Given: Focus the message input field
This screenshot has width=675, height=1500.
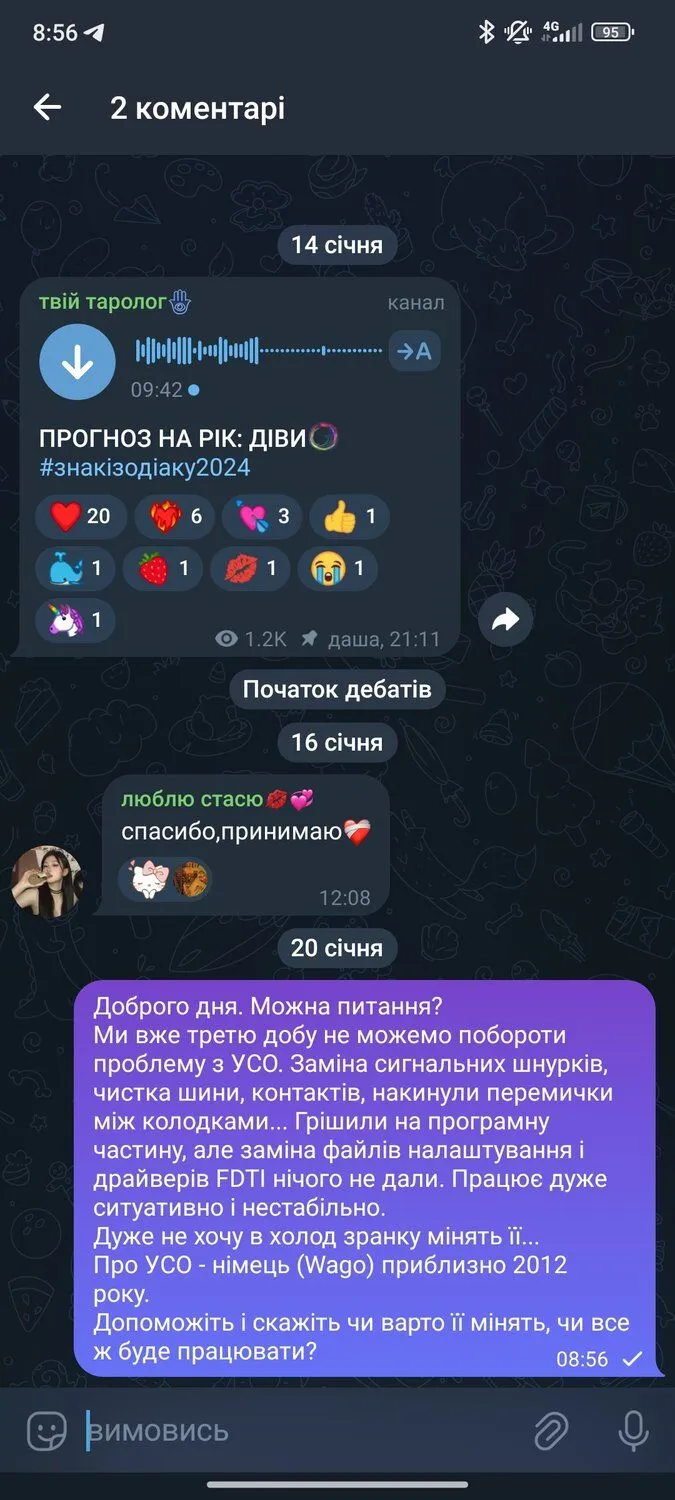Looking at the screenshot, I should 300,1431.
